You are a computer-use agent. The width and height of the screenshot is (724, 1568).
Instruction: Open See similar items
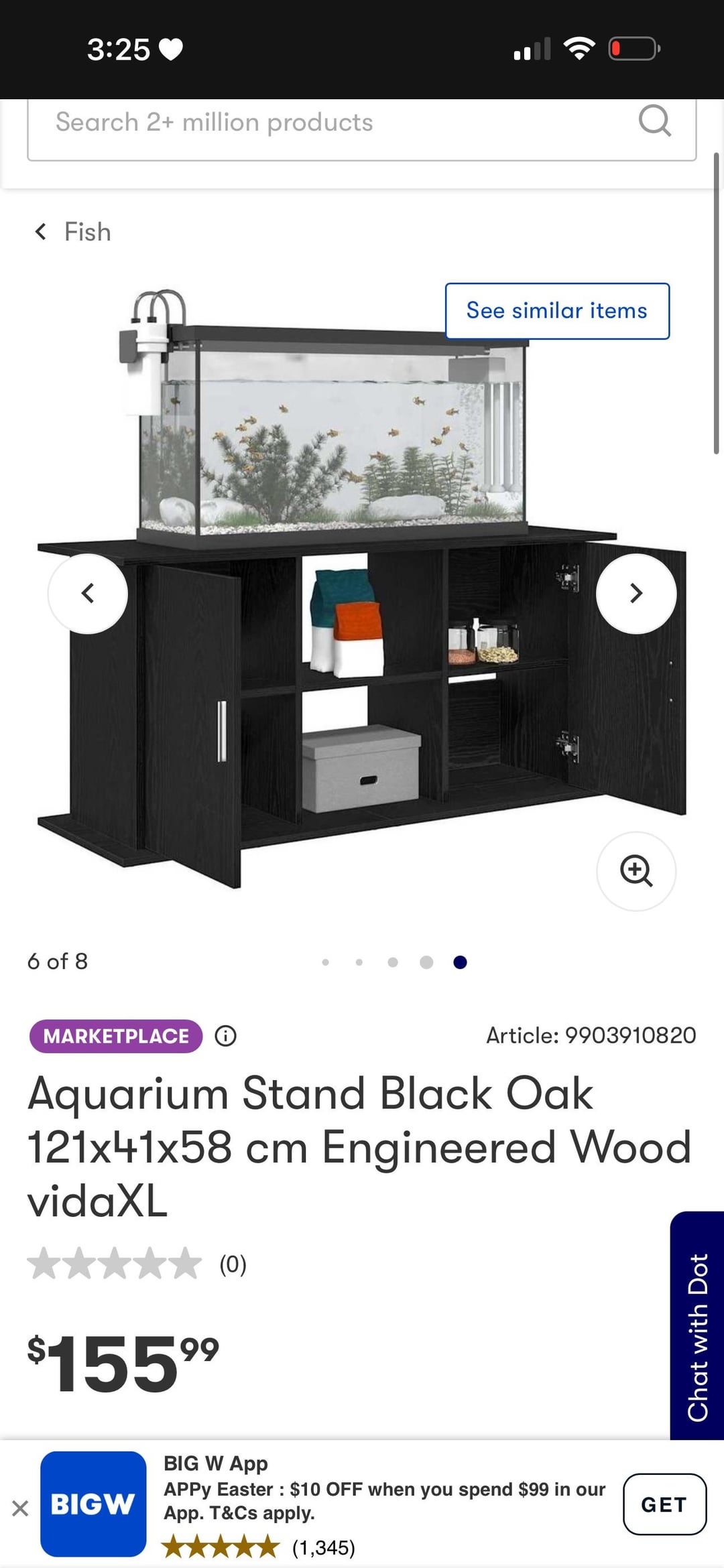pos(557,311)
